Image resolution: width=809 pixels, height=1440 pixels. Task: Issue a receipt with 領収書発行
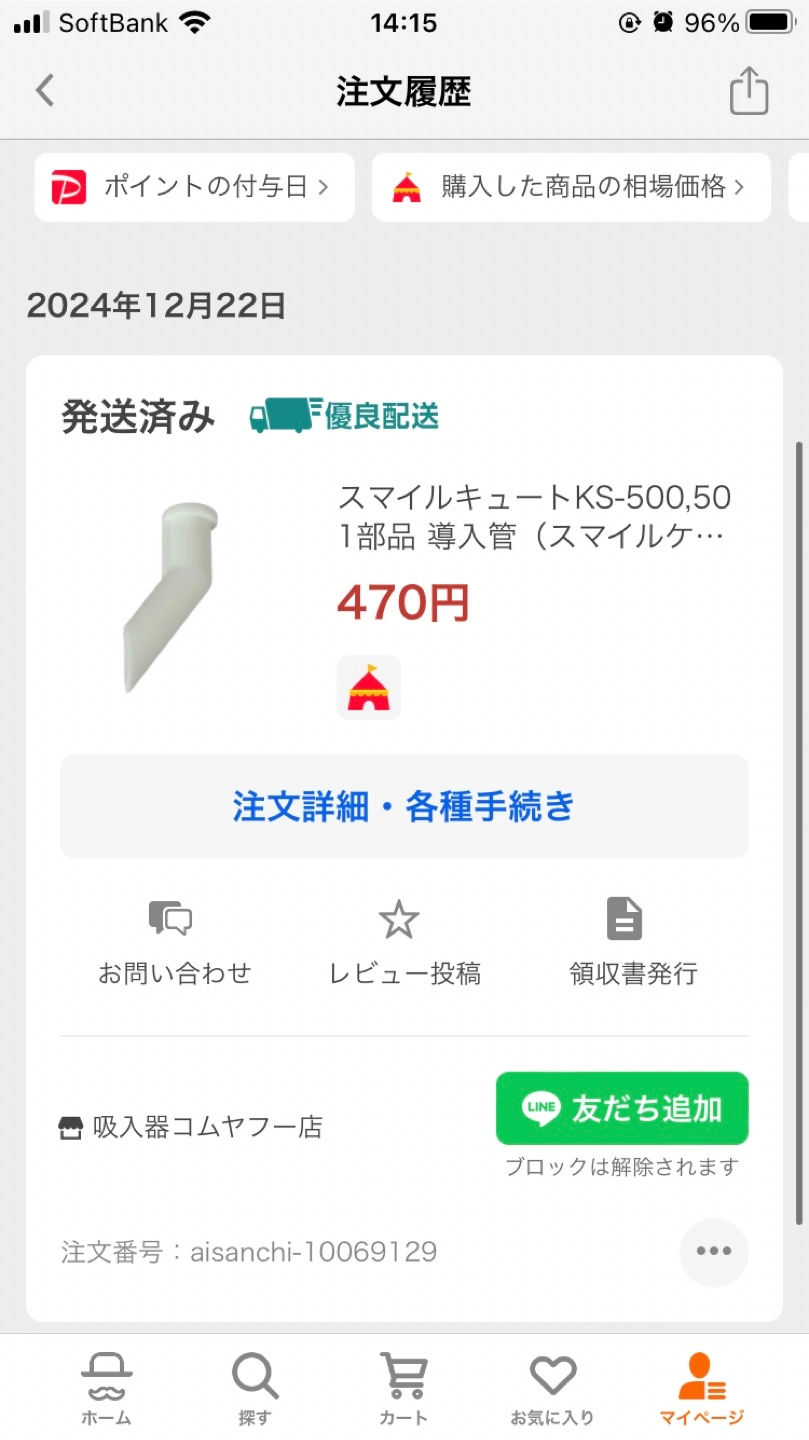pos(633,942)
